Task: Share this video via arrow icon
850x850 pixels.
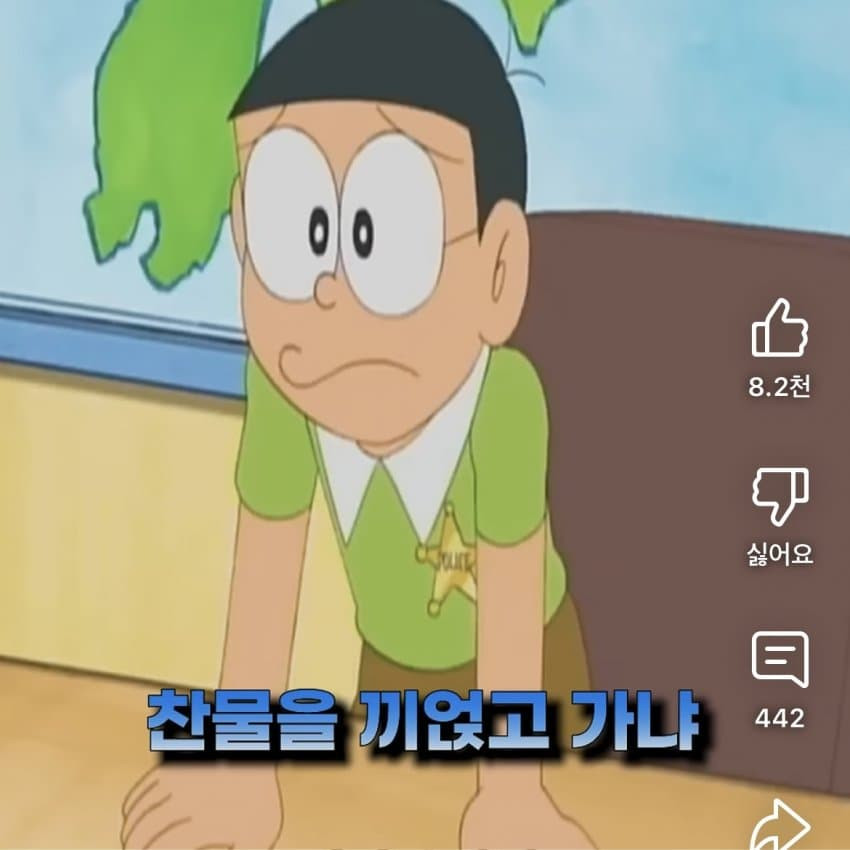Action: coord(779,826)
